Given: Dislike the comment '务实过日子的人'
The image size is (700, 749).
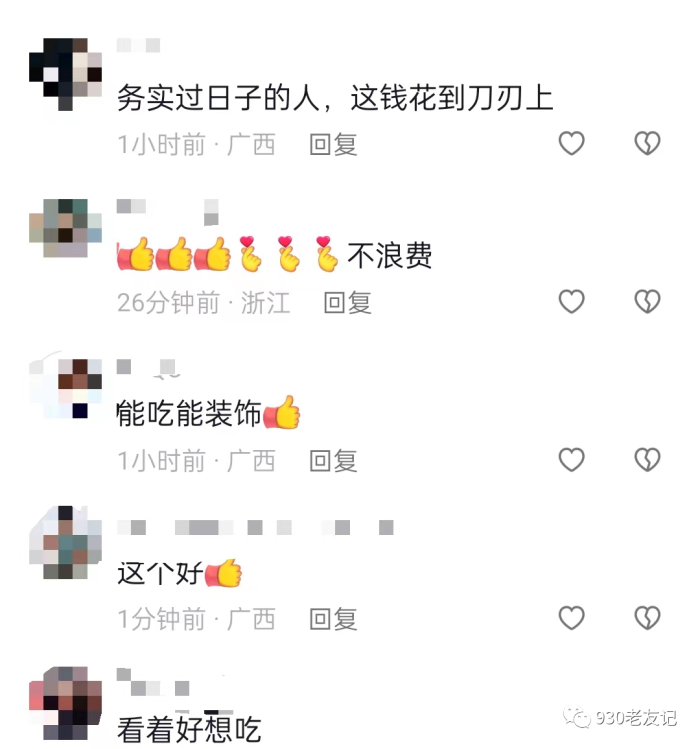Looking at the screenshot, I should pyautogui.click(x=647, y=144).
